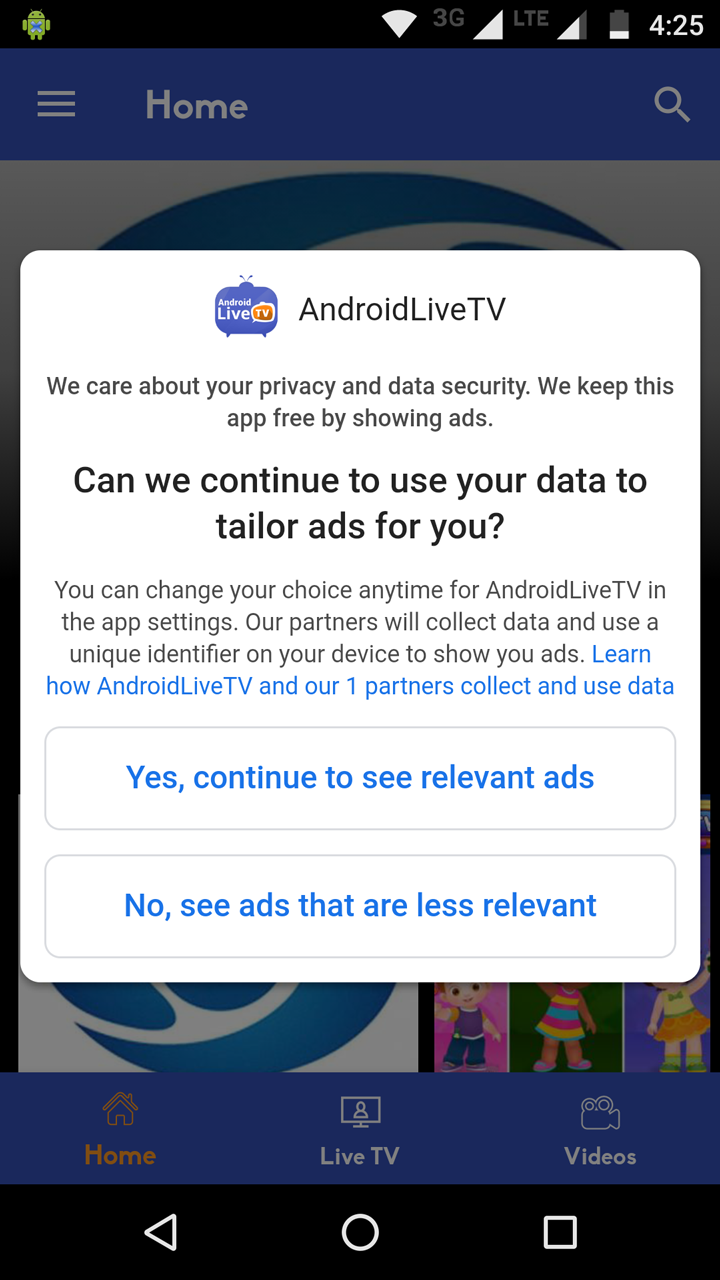This screenshot has height=1280, width=720.
Task: Switch to the Live TV tab
Action: (x=360, y=1130)
